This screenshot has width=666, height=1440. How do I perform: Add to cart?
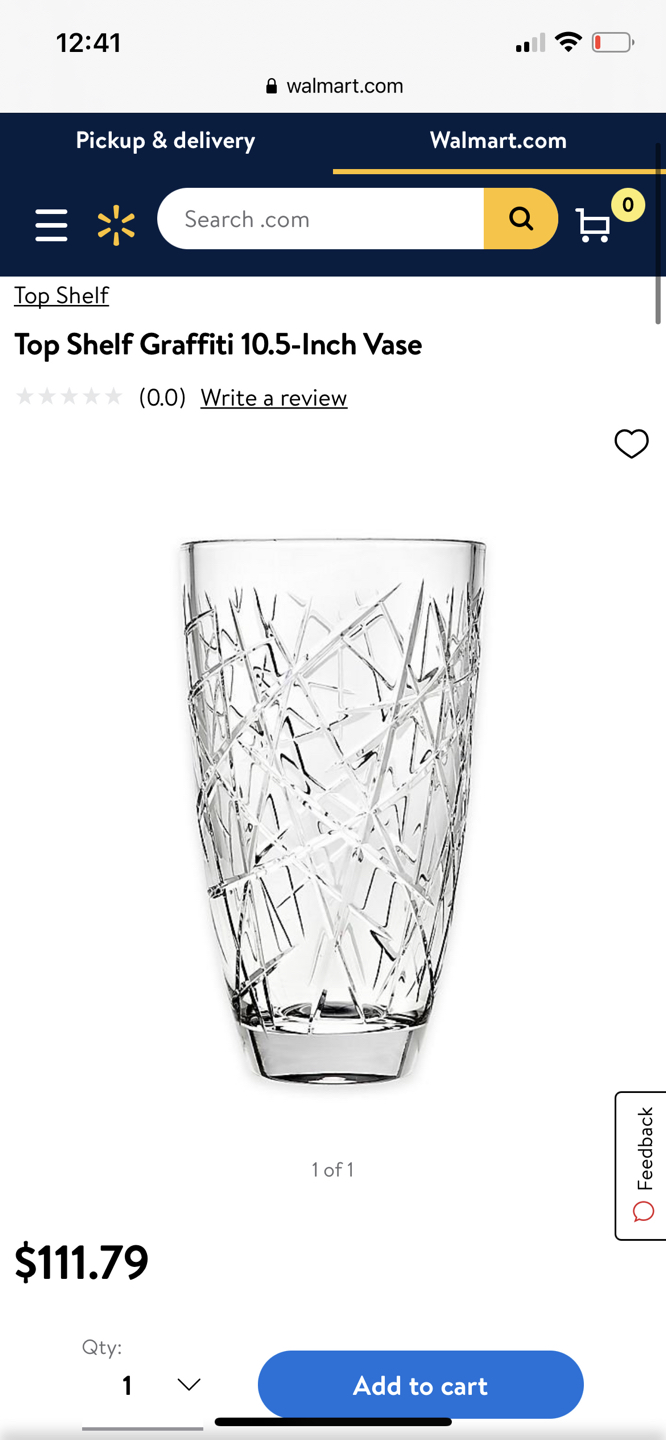click(x=420, y=1385)
